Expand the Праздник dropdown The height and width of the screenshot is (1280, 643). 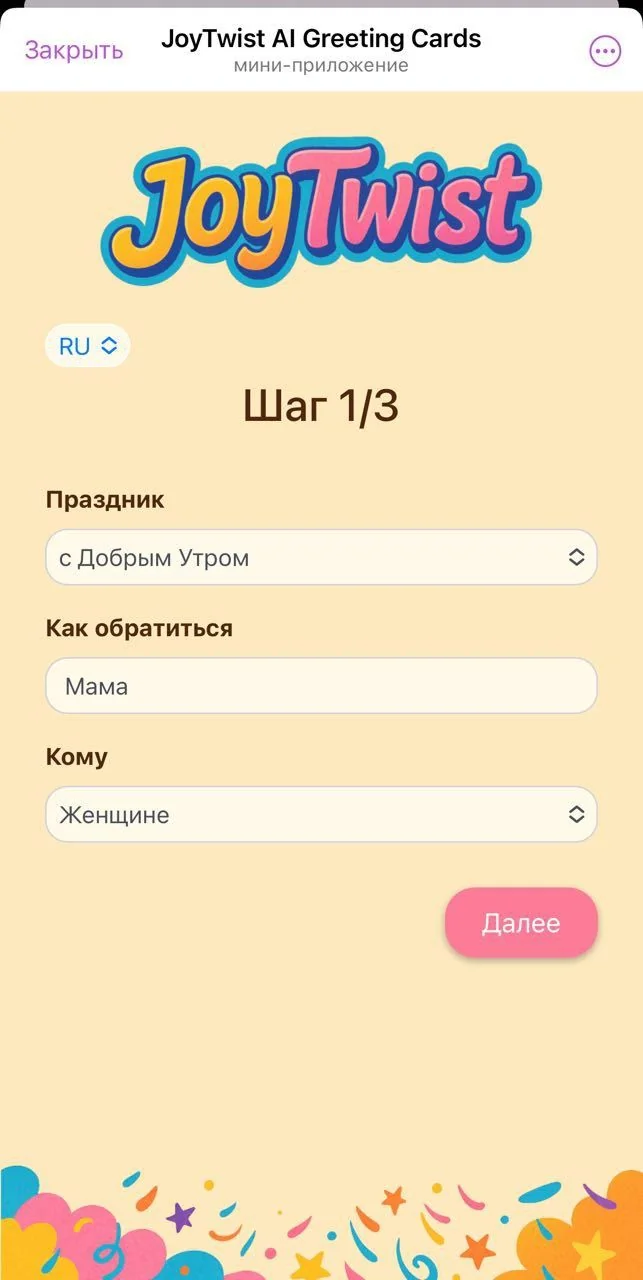pyautogui.click(x=321, y=557)
